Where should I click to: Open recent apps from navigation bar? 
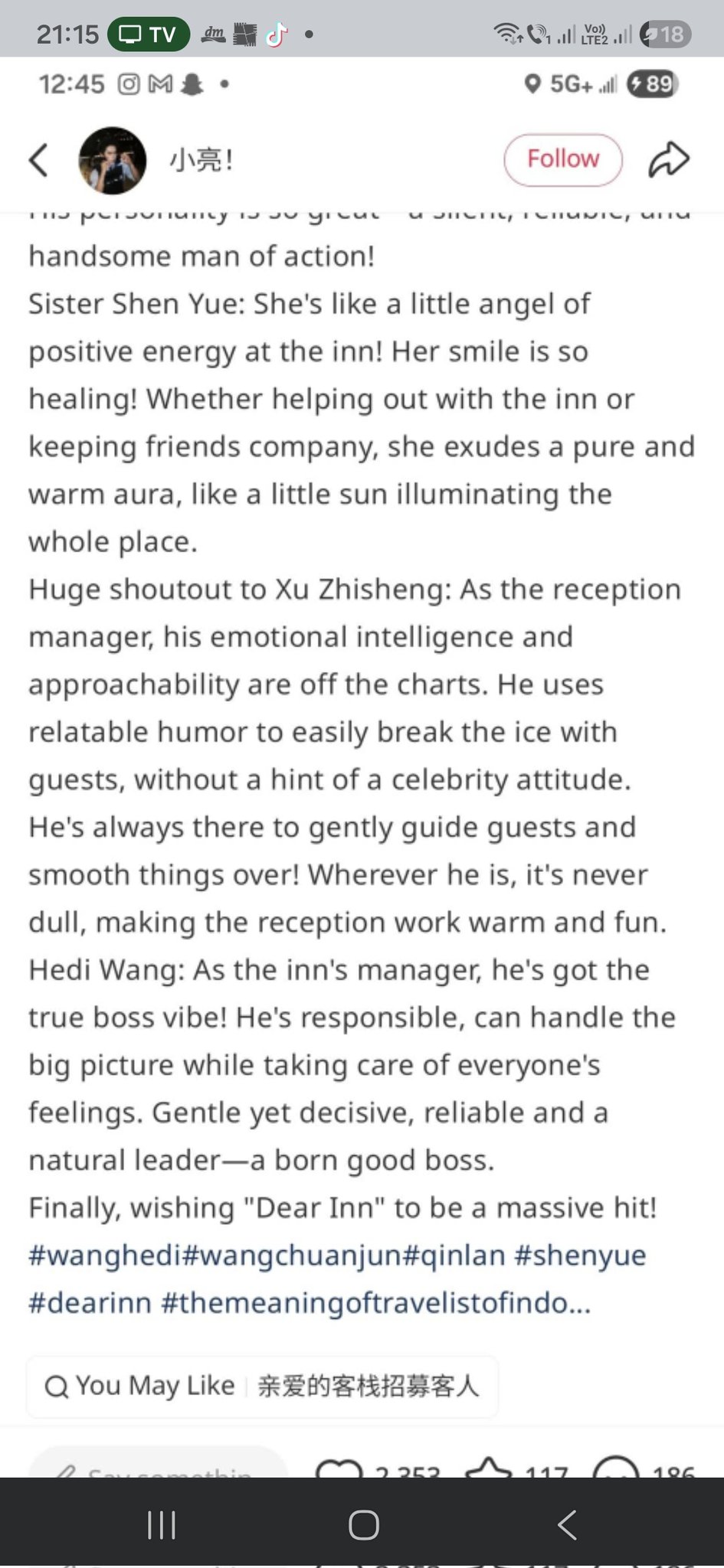tap(161, 1525)
